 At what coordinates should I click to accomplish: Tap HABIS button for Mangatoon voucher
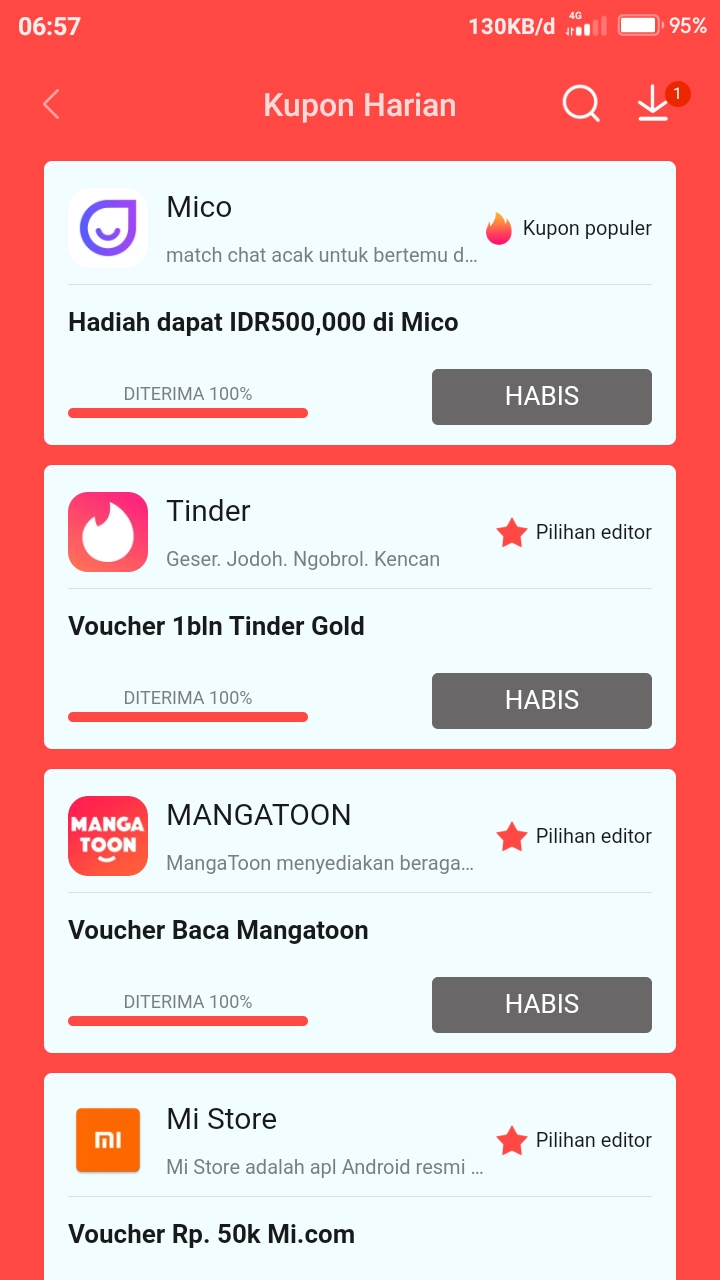click(x=541, y=1005)
